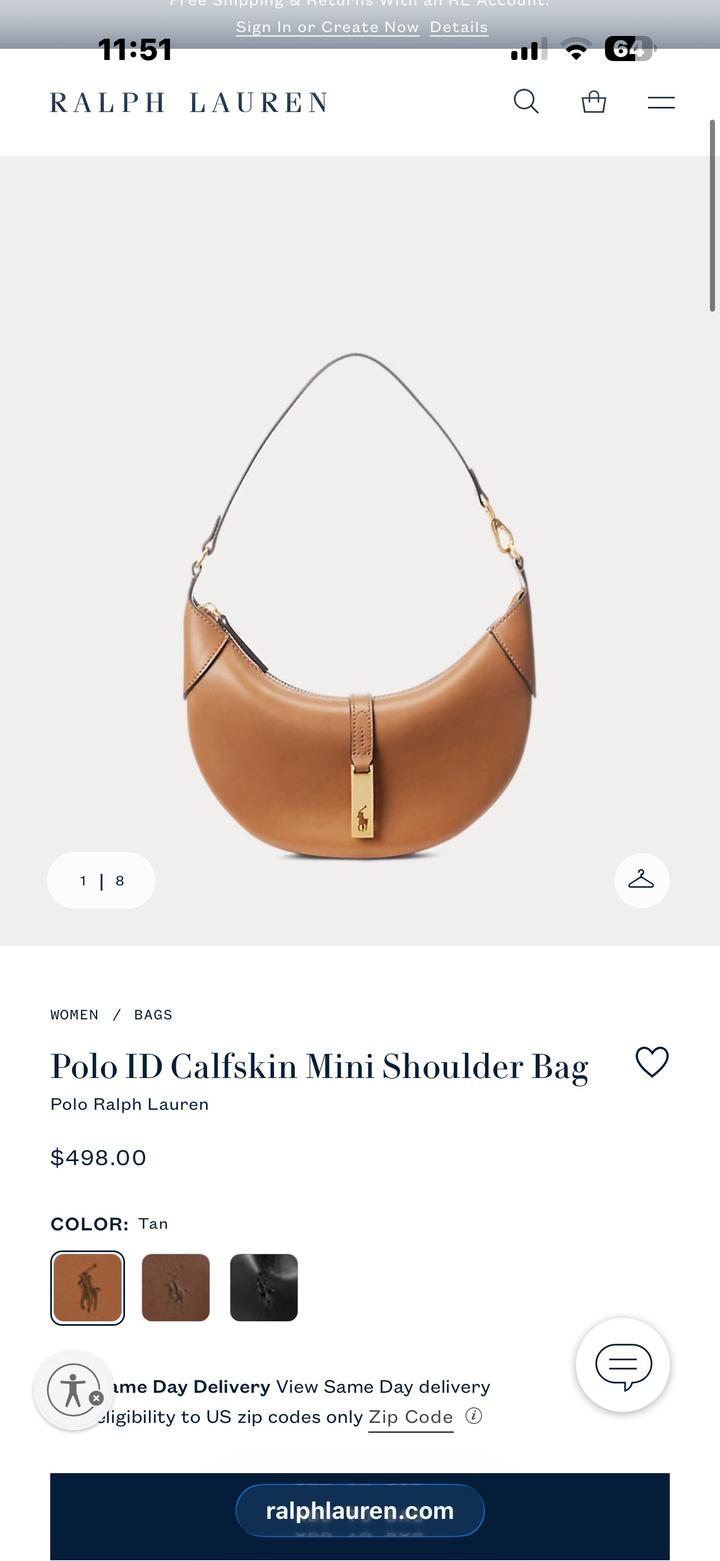Tap the Zip Code link
720x1561 pixels.
pos(410,1417)
